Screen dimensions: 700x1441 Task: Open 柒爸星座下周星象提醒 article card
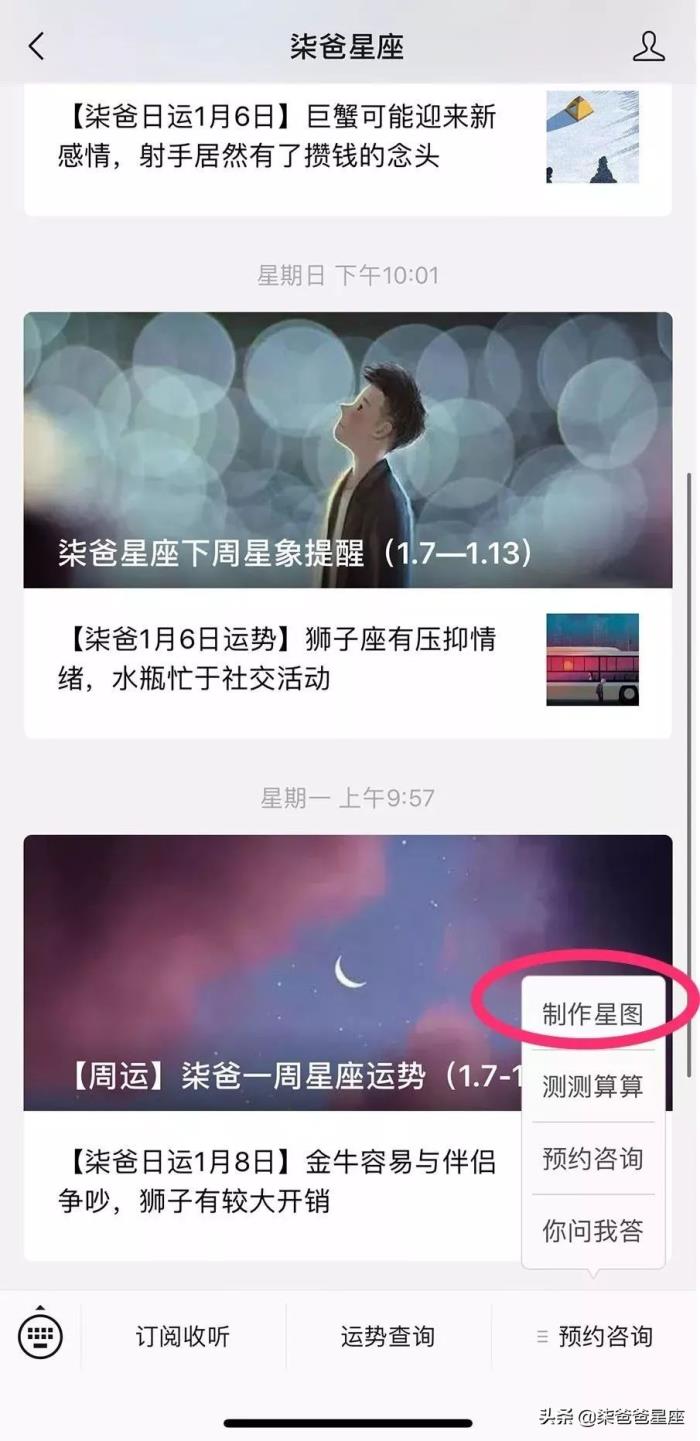347,450
